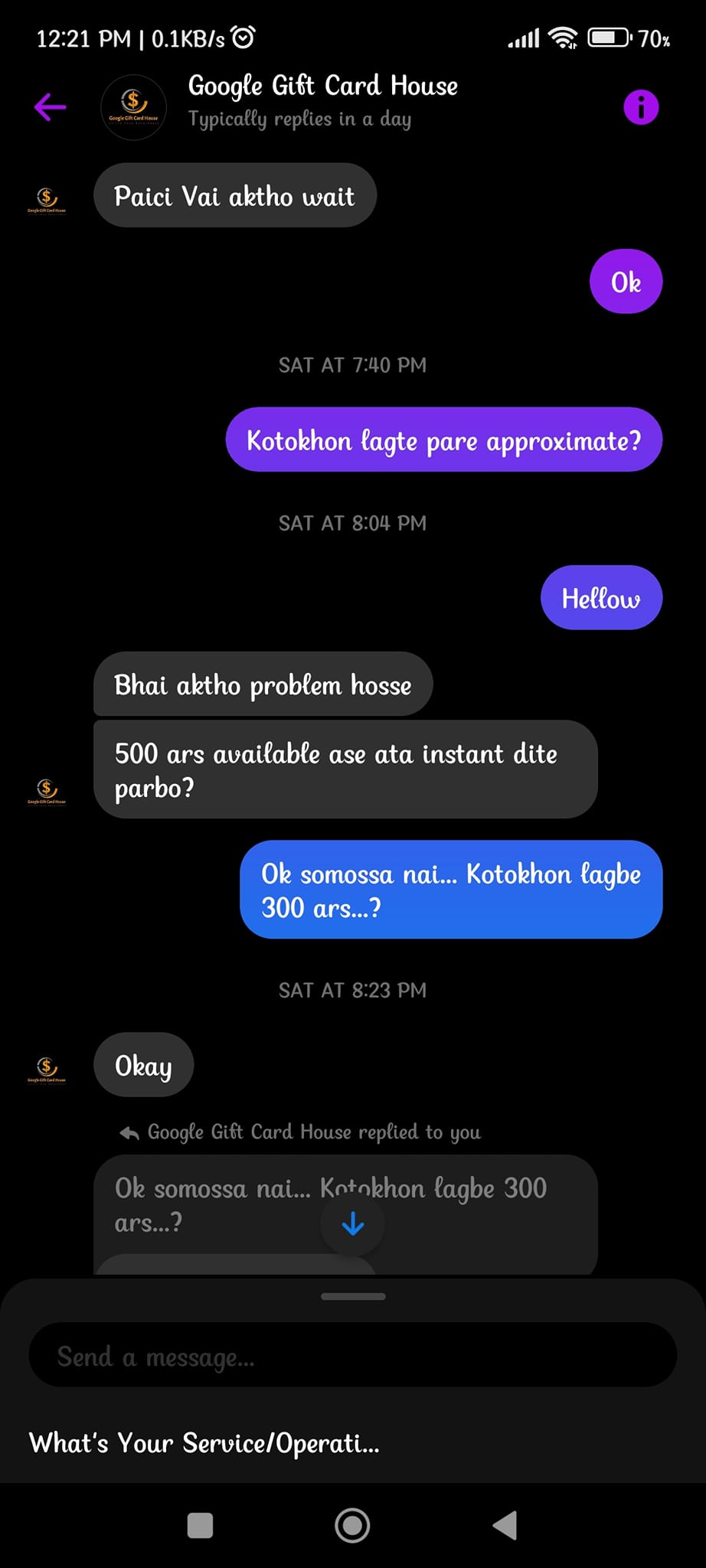Jump to latest messages with down arrow

click(353, 1224)
